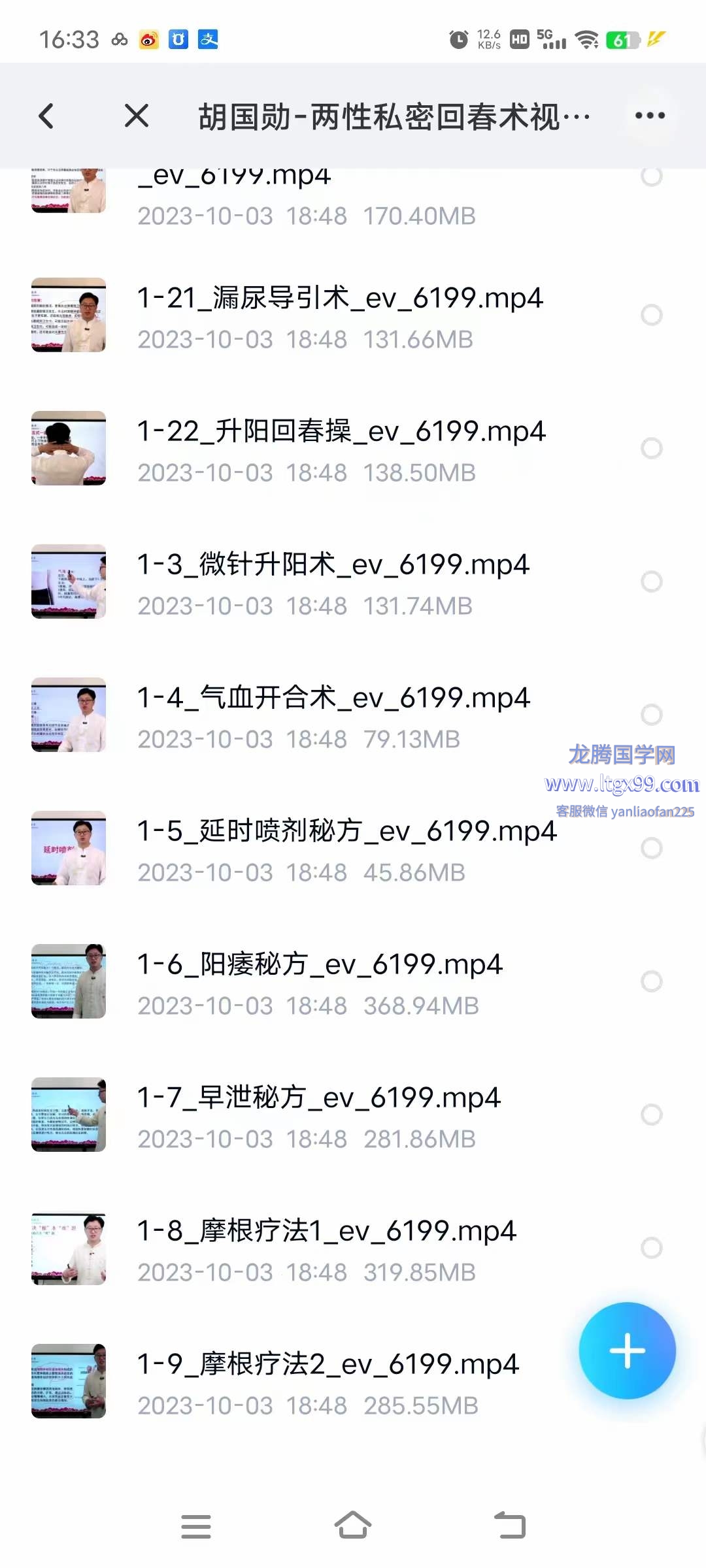Viewport: 706px width, 1568px height.
Task: Open the 1-5_延时喷剂秘方 video file
Action: click(346, 849)
